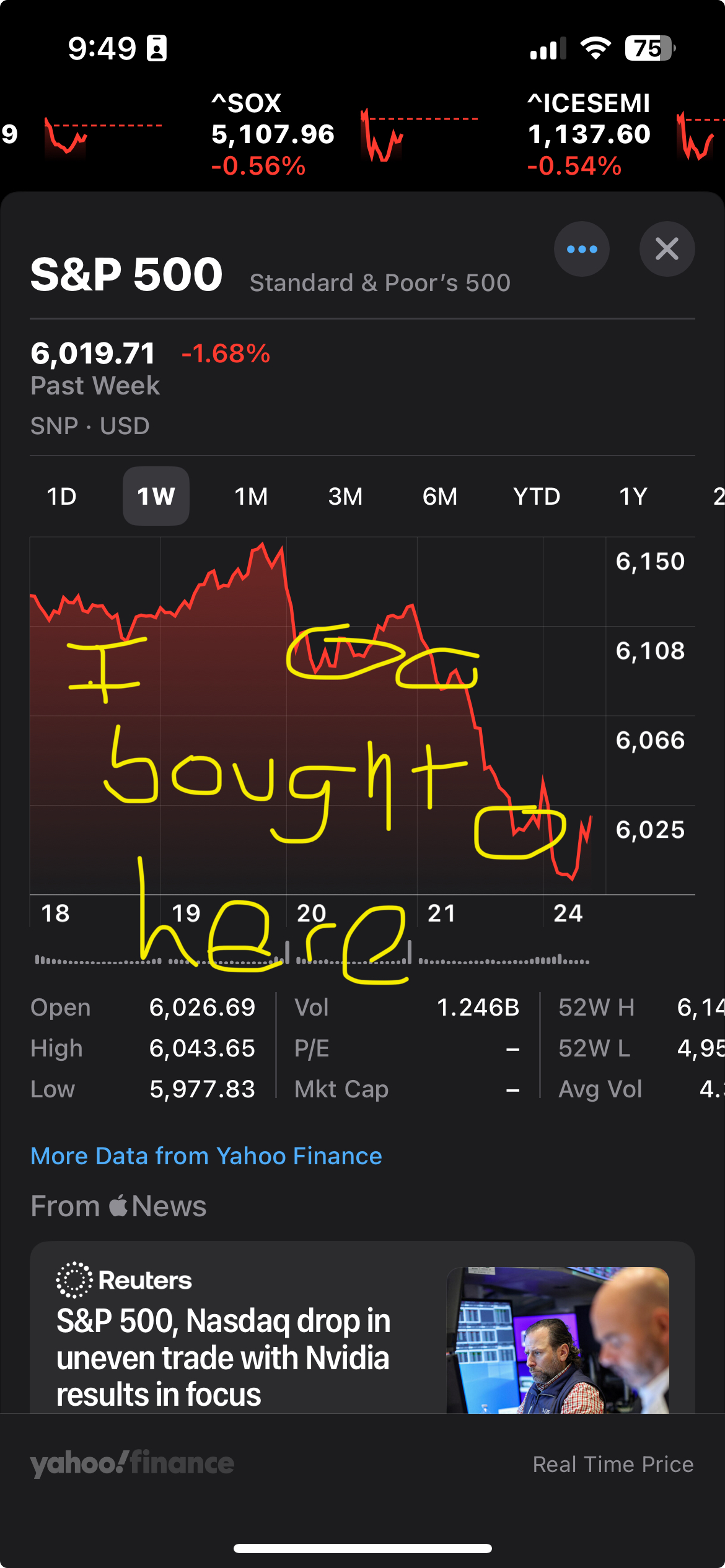Switch chart range to 1D
Screen dimensions: 725x1568
click(x=62, y=496)
